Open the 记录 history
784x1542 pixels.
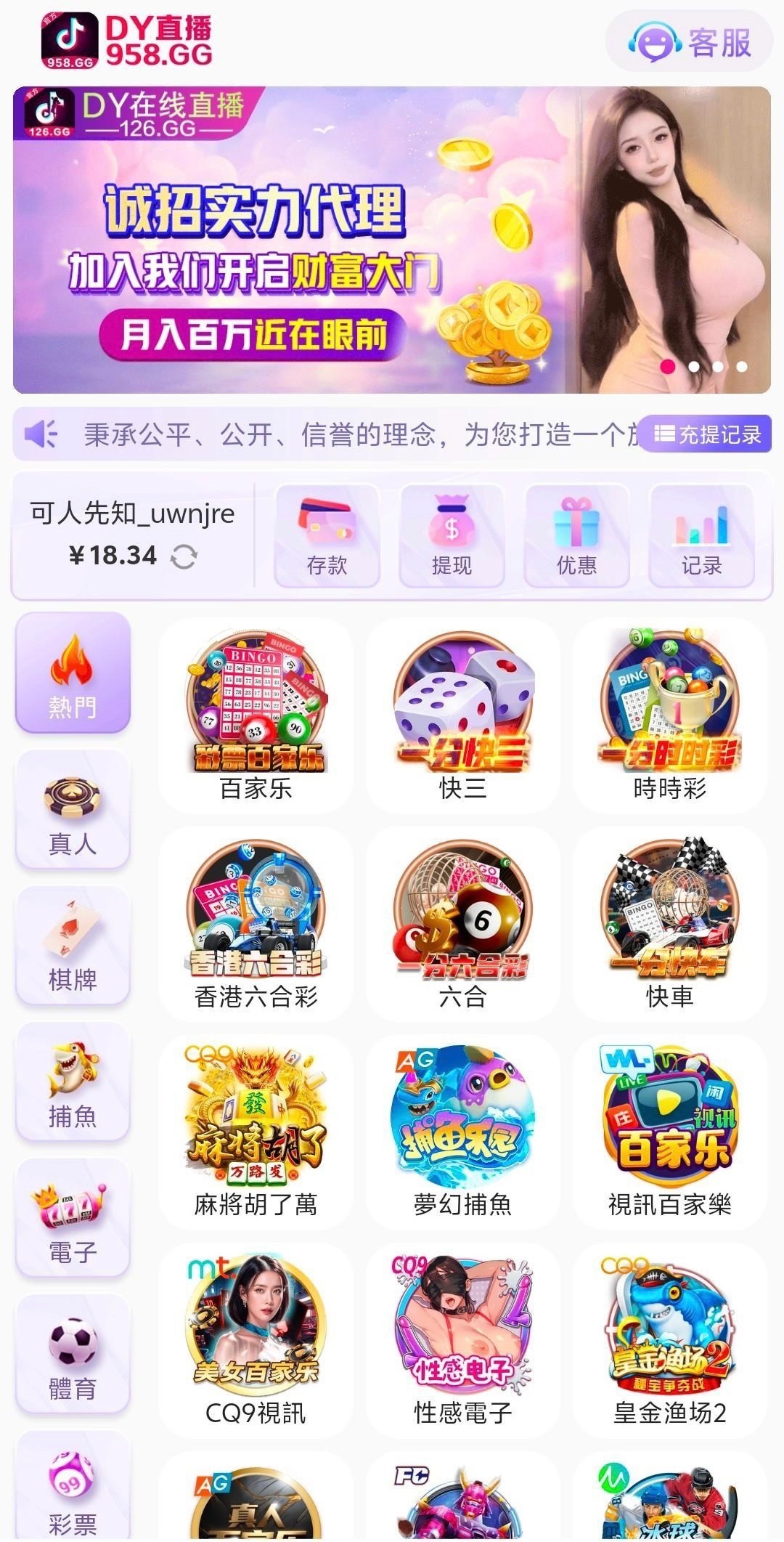coord(701,536)
